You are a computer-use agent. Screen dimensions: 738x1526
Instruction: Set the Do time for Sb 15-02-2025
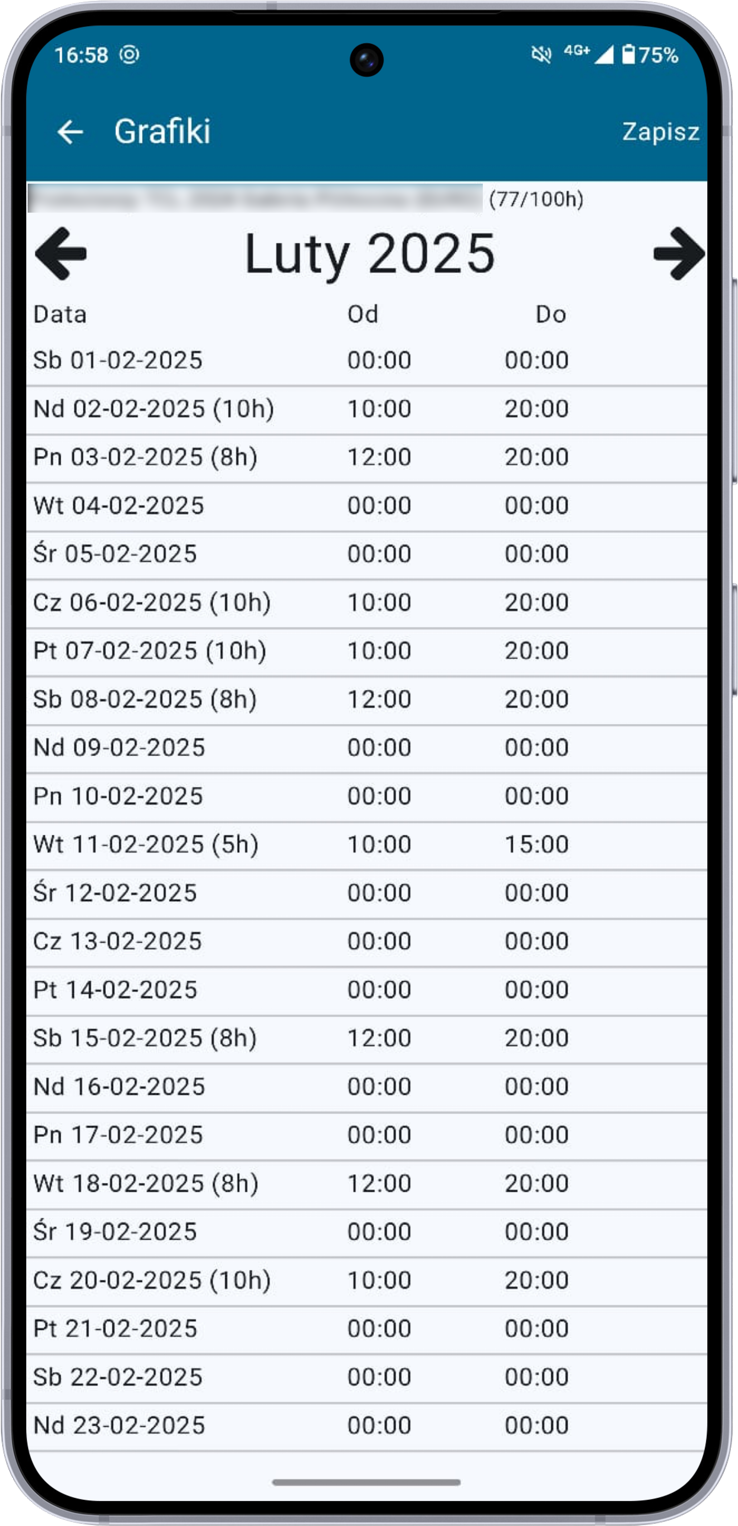[x=536, y=1038]
